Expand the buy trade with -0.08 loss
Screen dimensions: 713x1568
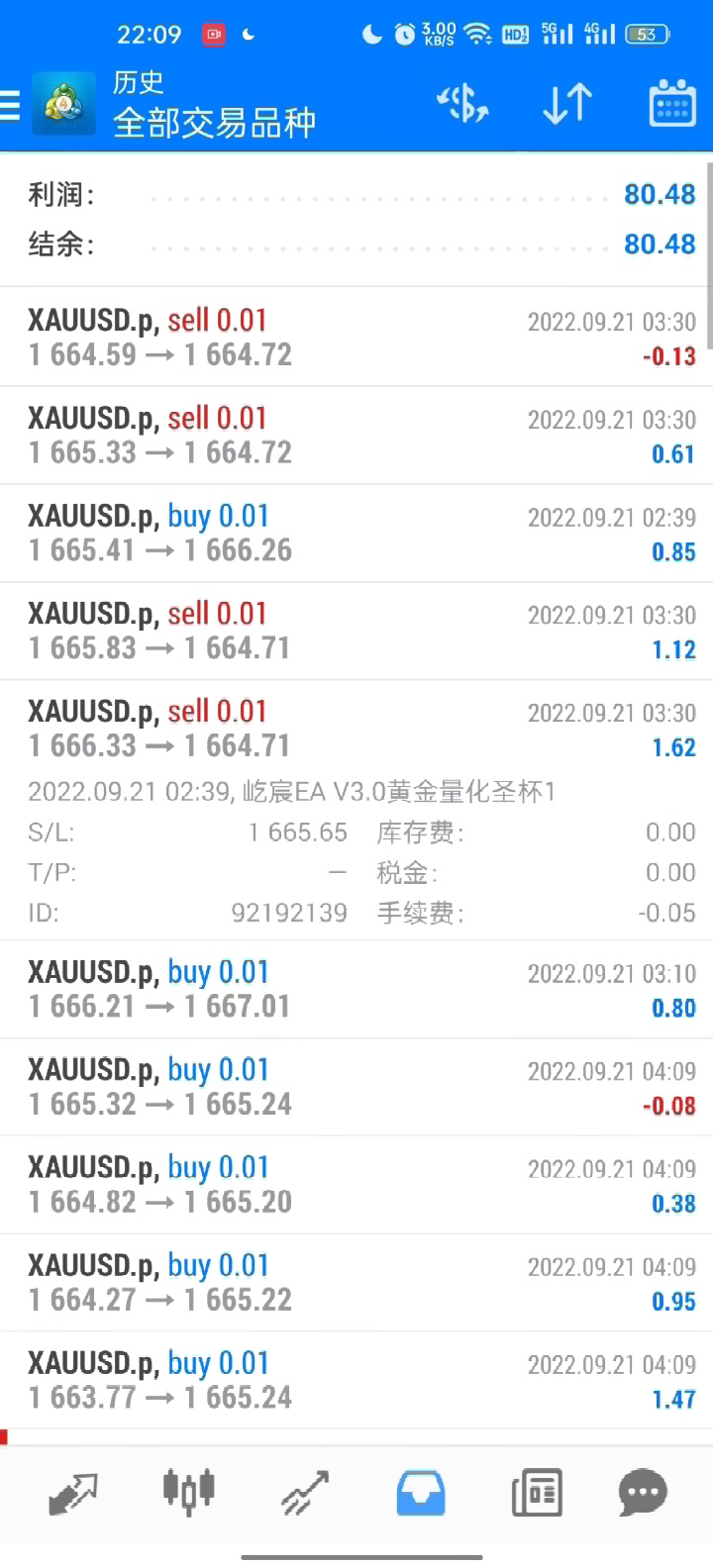point(356,1088)
